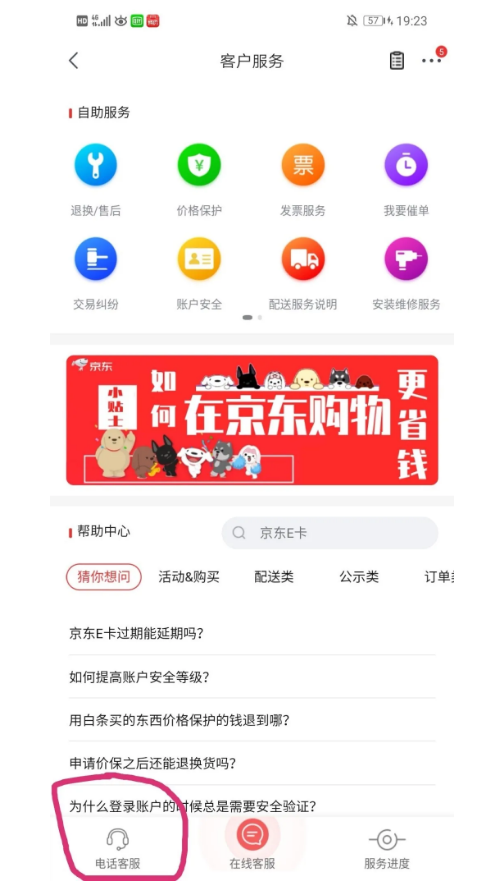Viewport: 494px width, 885px height.
Task: Open the 如何在京东购物更省钱 banner
Action: point(252,420)
